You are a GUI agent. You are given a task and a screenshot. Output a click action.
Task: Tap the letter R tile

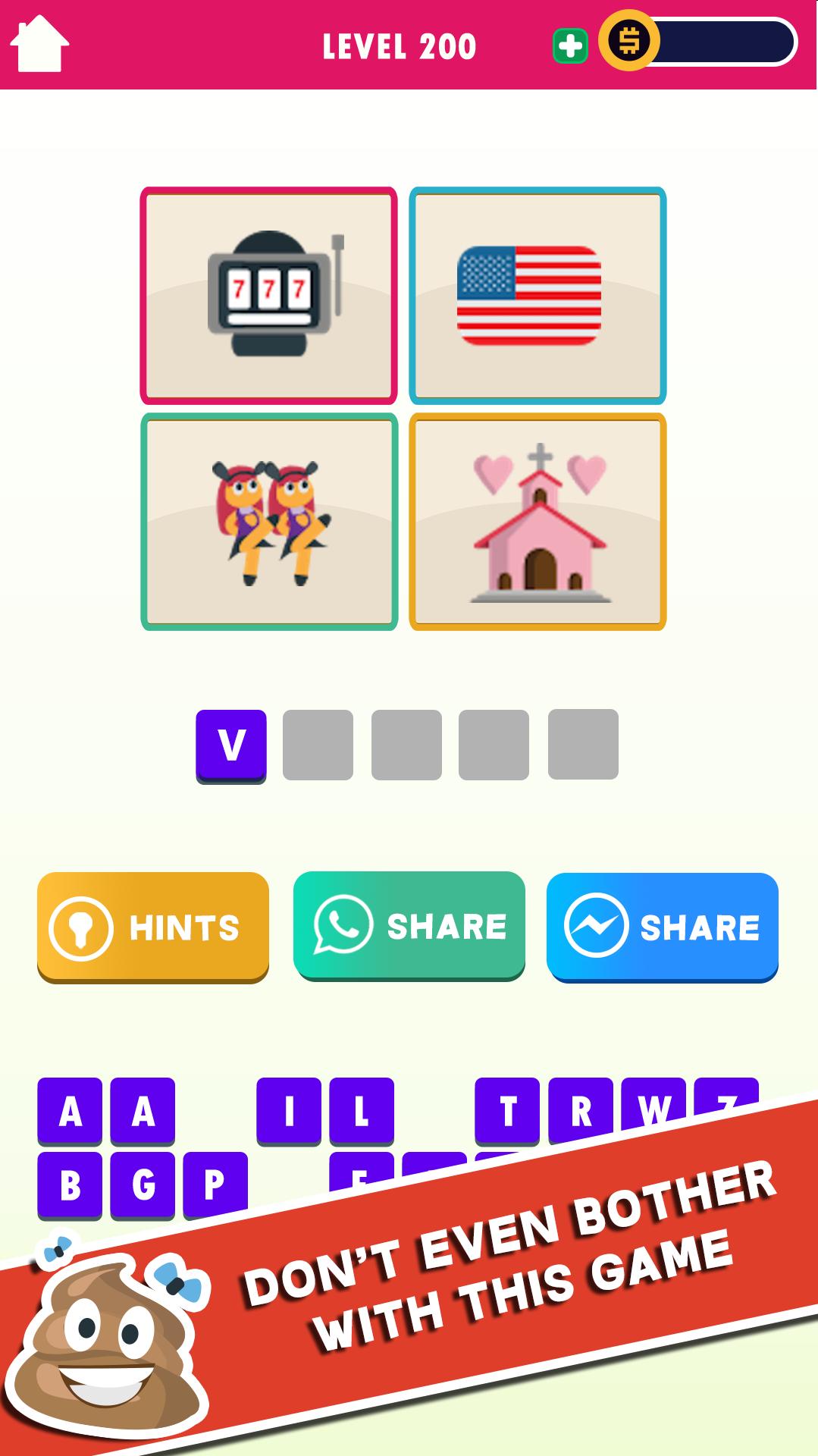click(580, 1111)
